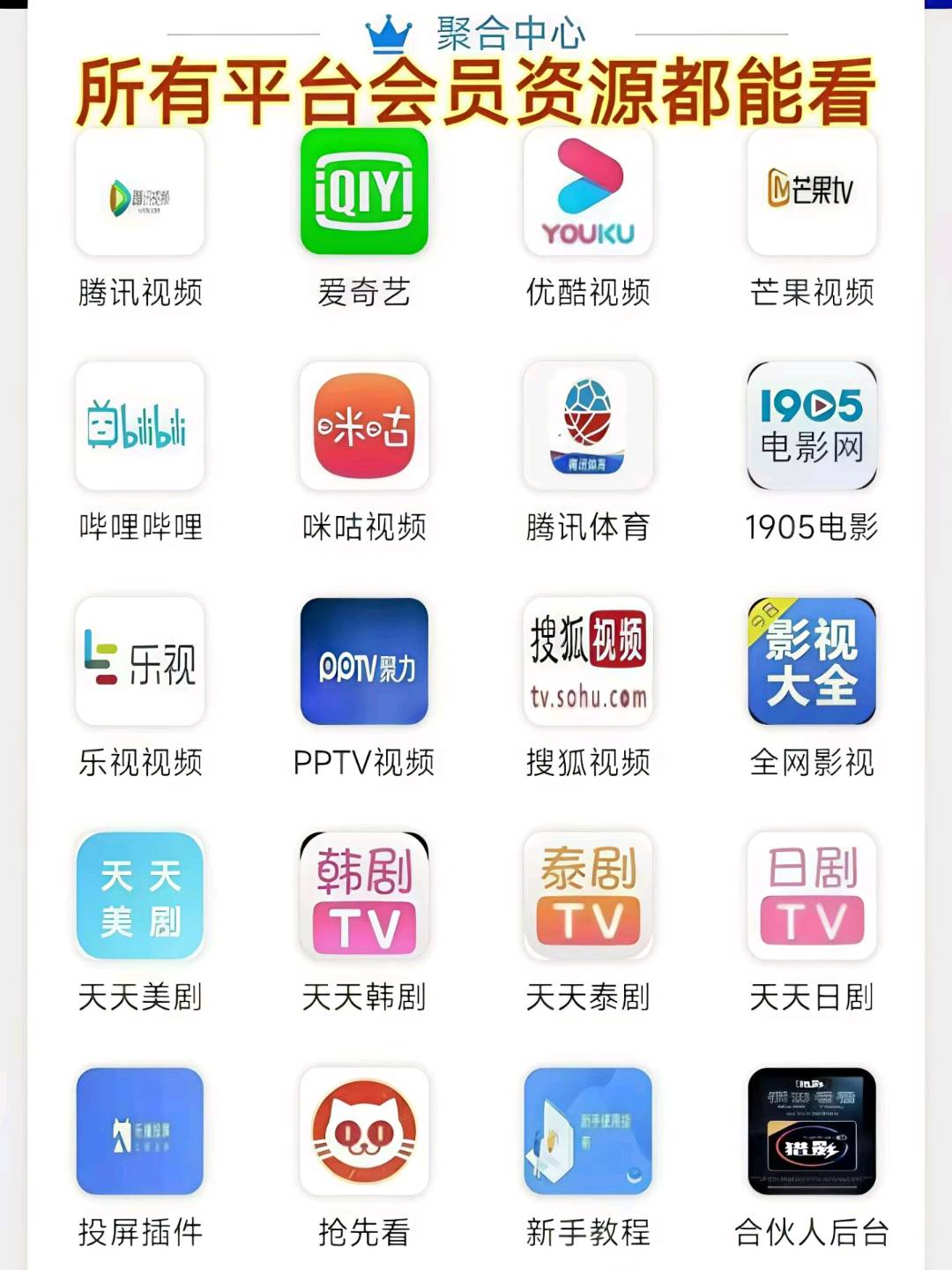
Task: Select the 天天日剧 Japanese drama TV icon
Action: (x=811, y=896)
